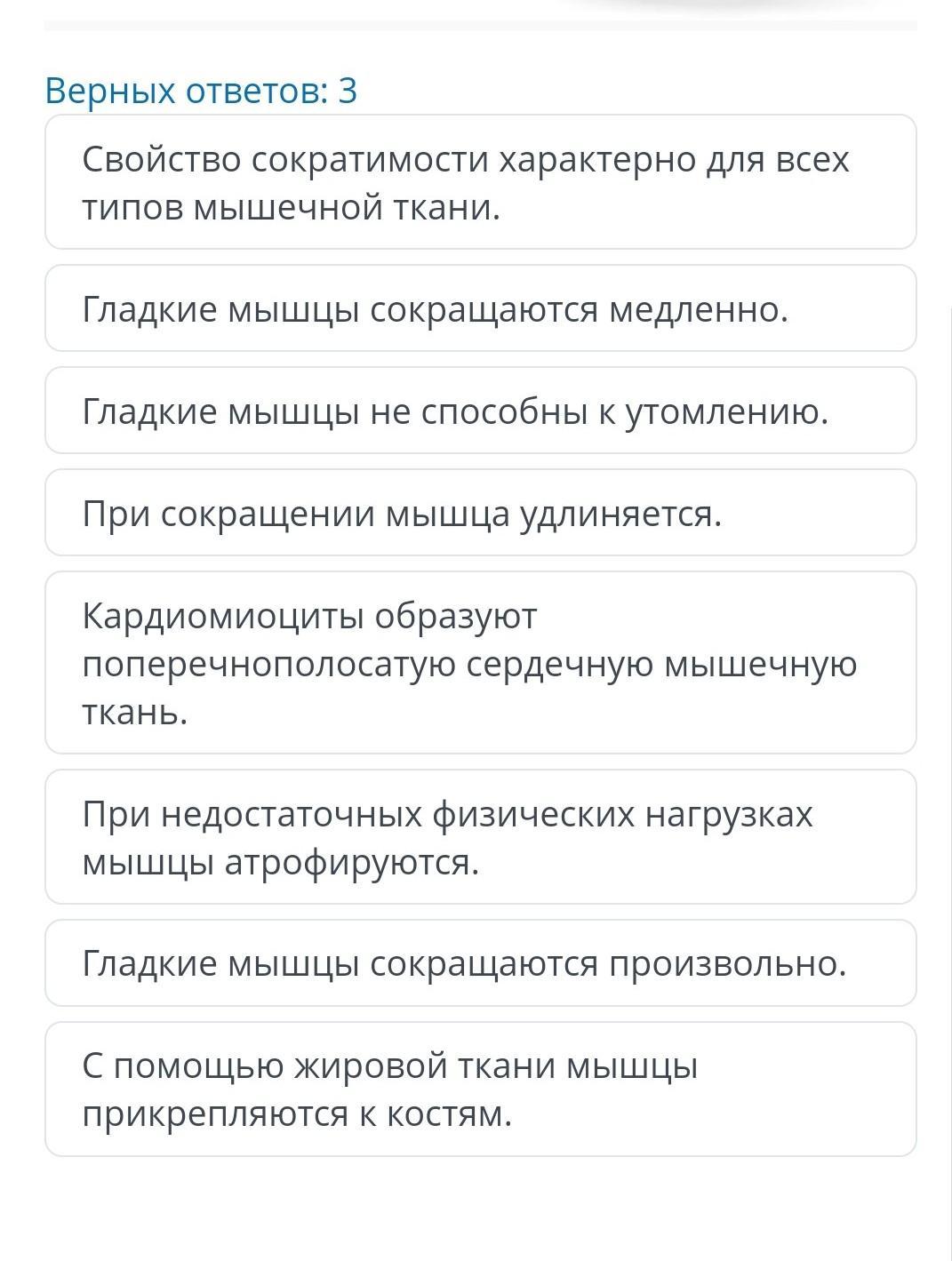Select 'Гладкие мышцы не способны к утомлению'
The image size is (952, 1261).
480,411
